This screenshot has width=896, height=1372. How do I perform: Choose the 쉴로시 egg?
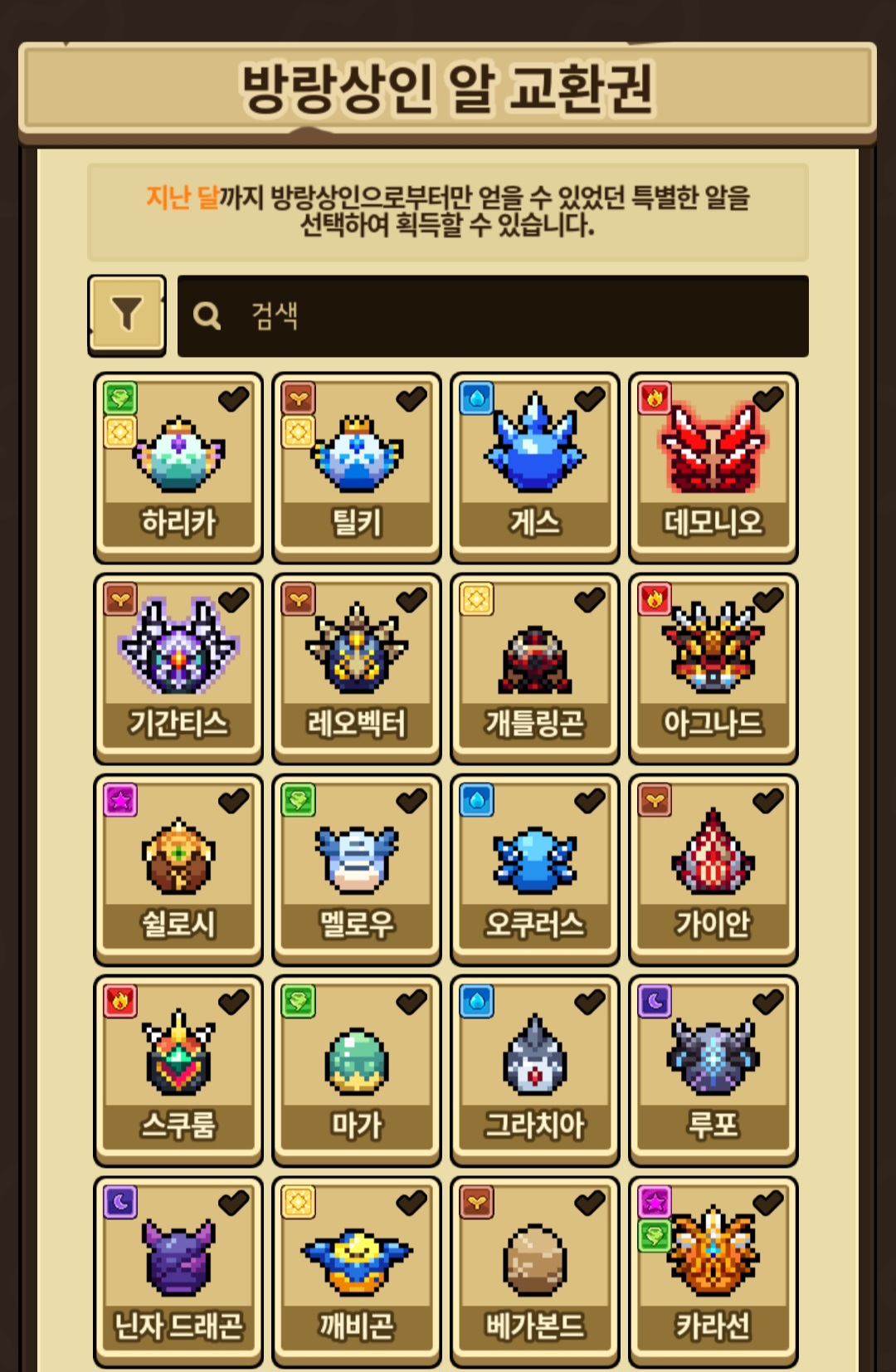(x=178, y=870)
